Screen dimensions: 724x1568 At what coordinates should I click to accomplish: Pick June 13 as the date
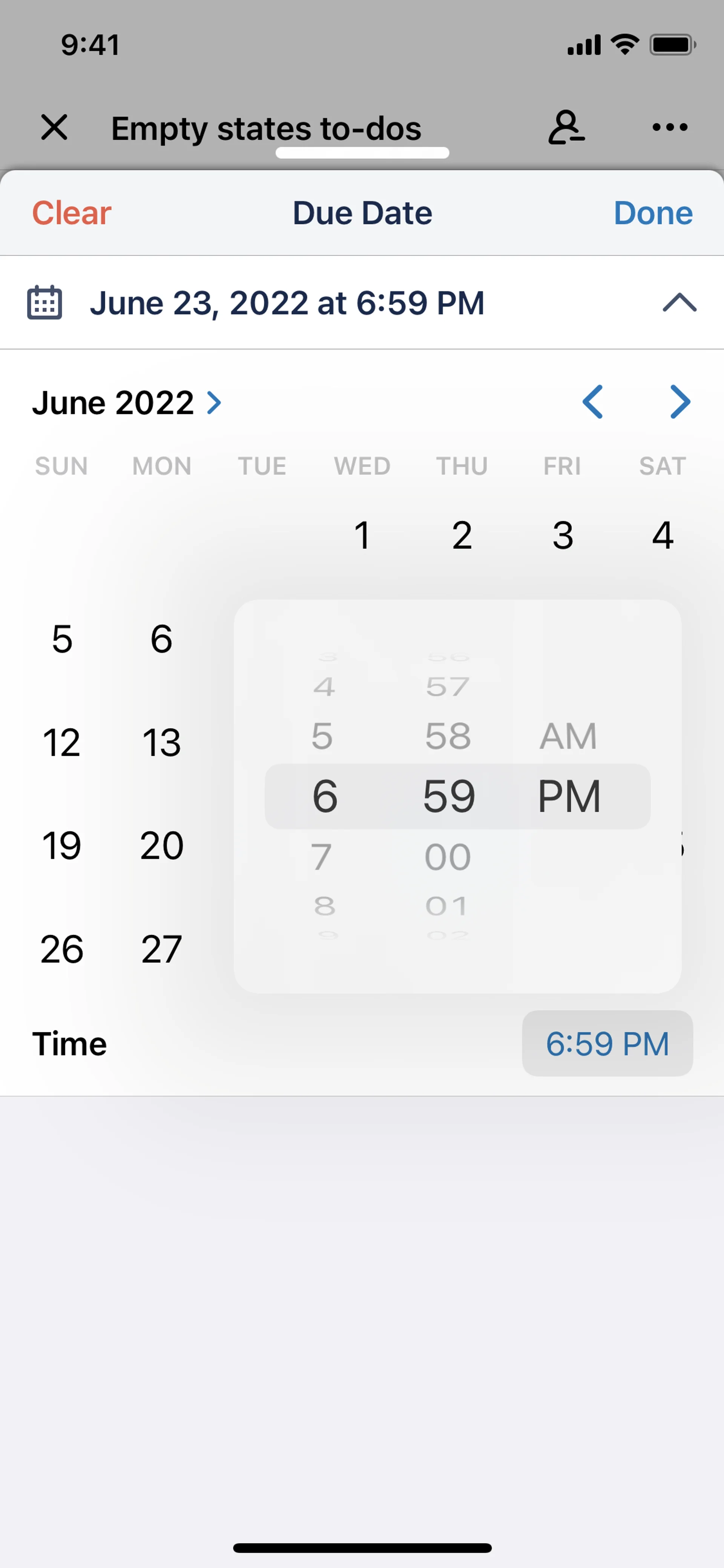(x=161, y=743)
